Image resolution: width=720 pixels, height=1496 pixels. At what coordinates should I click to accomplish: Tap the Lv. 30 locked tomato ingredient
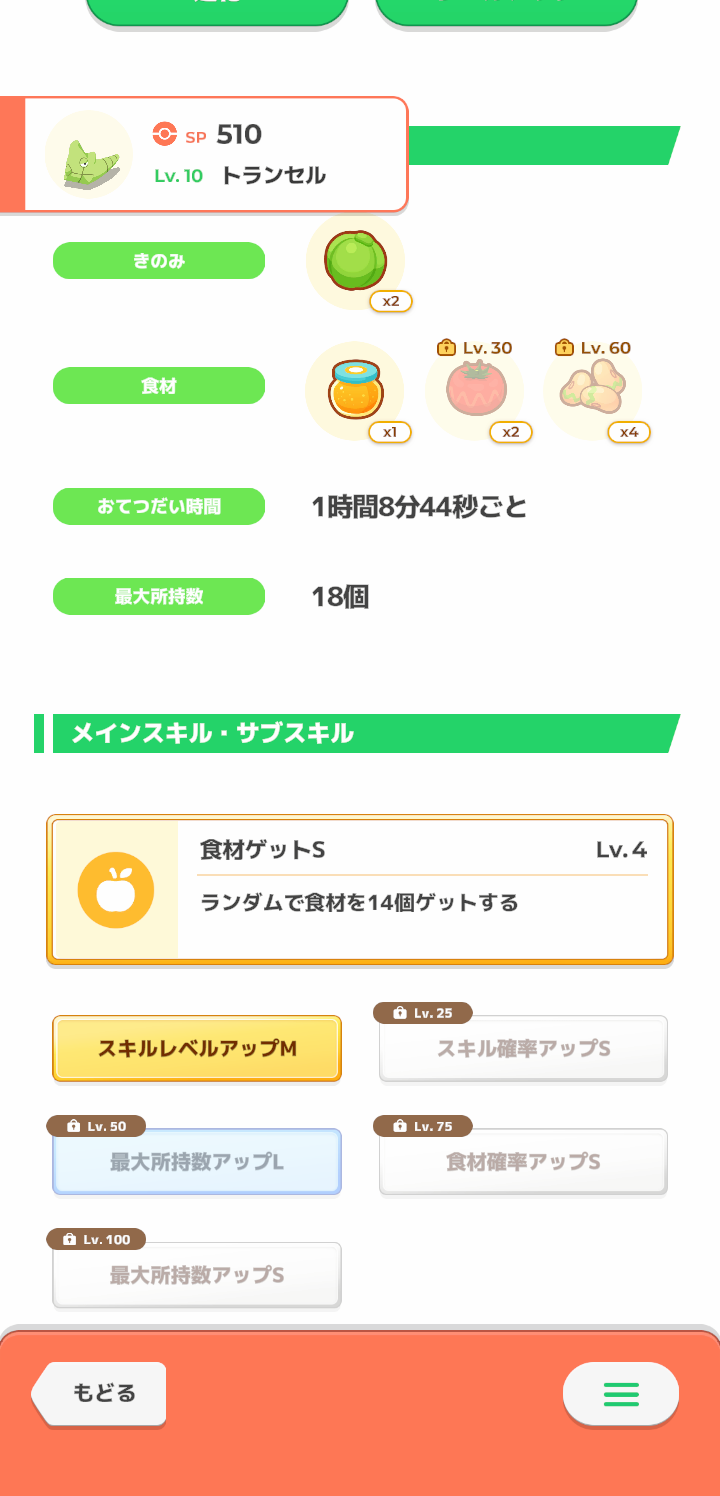[475, 390]
